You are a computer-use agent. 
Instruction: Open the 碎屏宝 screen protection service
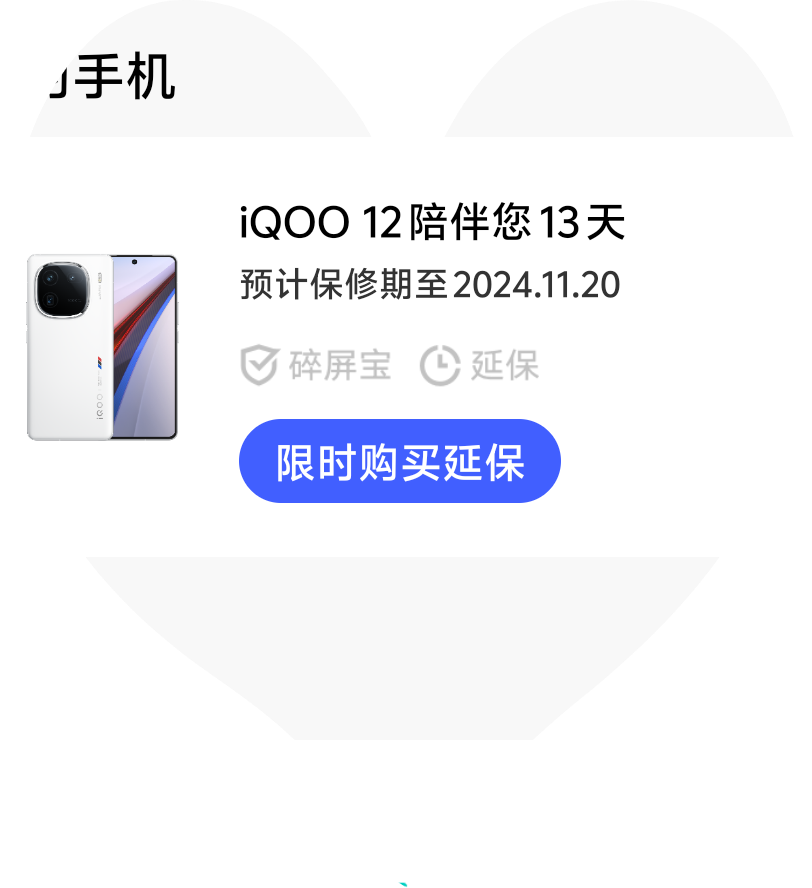pyautogui.click(x=315, y=366)
